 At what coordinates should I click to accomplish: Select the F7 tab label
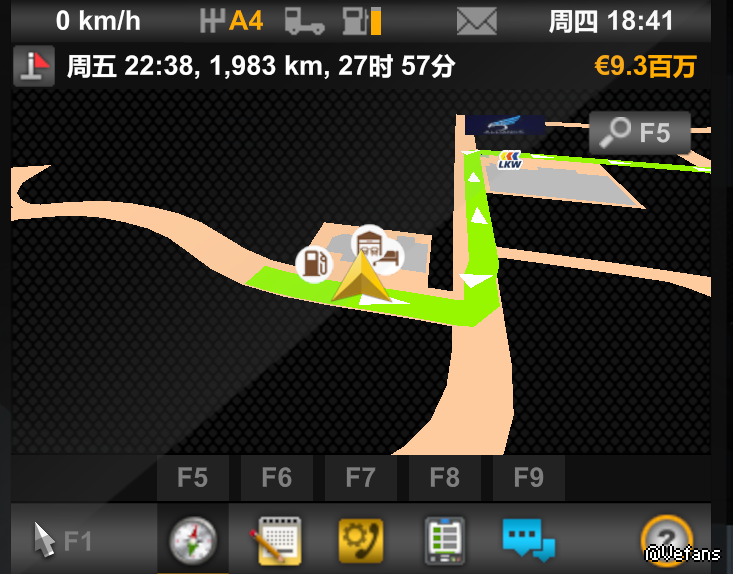pos(360,478)
